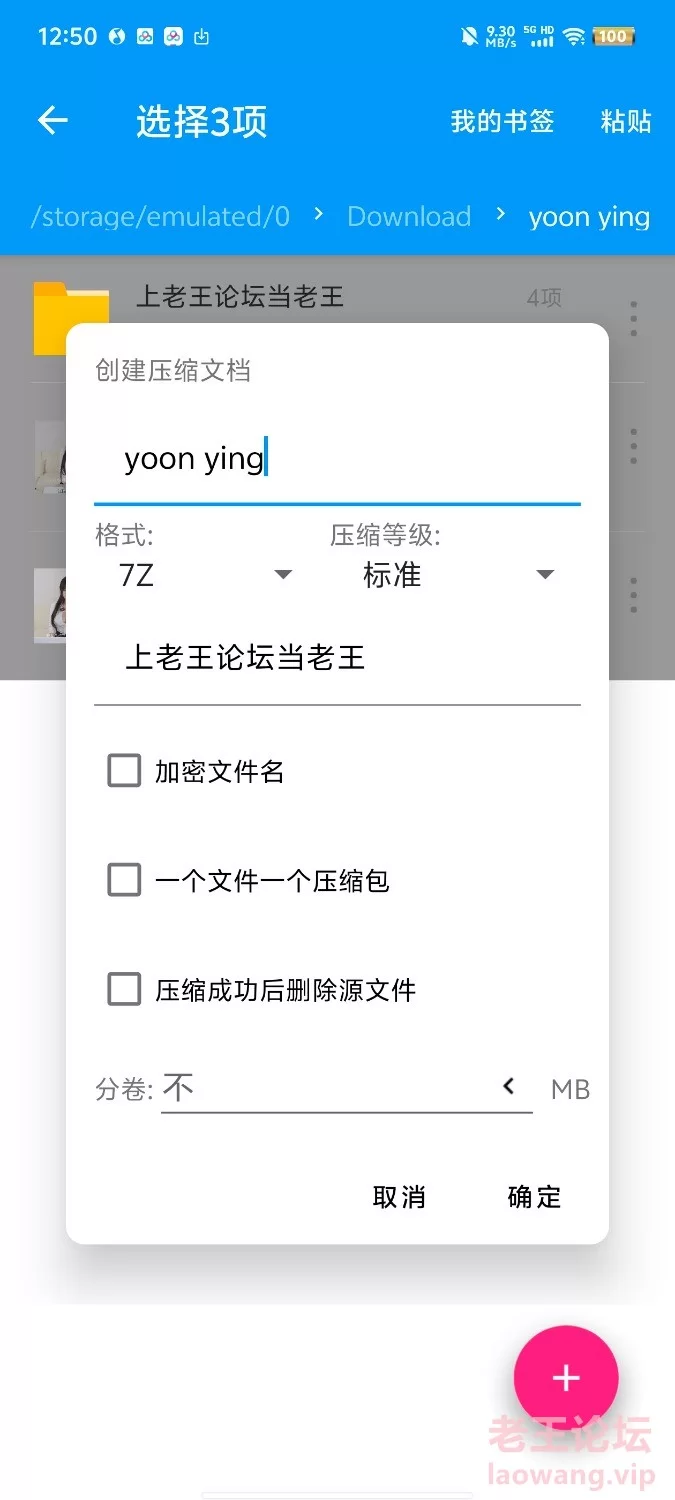
Task: Check 一个文件一个压缩包 option
Action: point(124,880)
